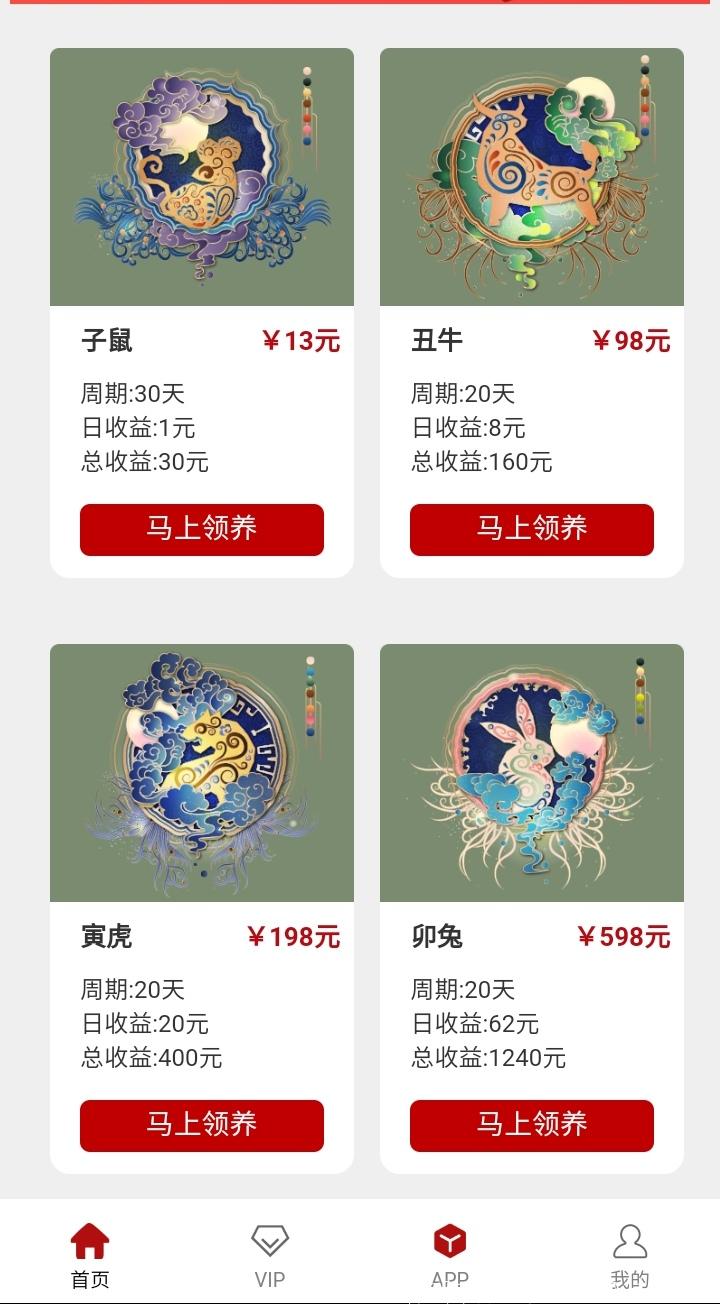Adopt the 丑牛 with 马上领养
This screenshot has height=1304, width=720.
click(532, 529)
